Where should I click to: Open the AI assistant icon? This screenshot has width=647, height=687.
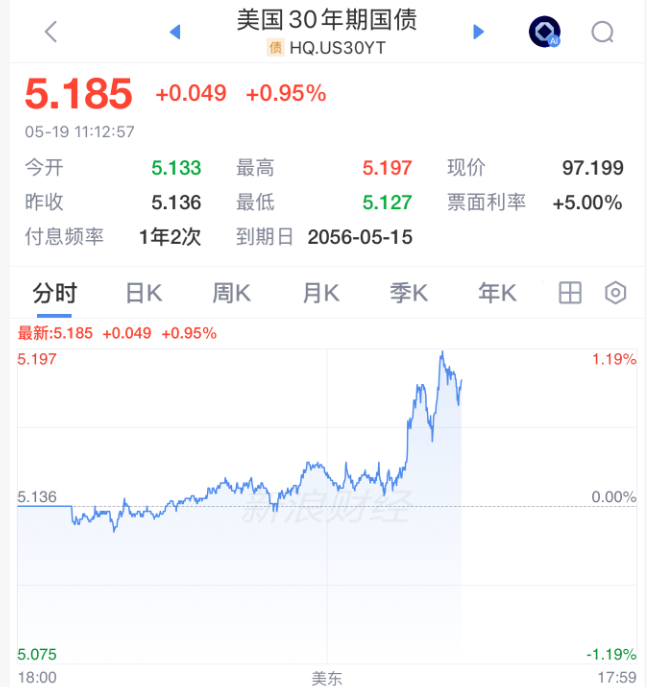544,32
